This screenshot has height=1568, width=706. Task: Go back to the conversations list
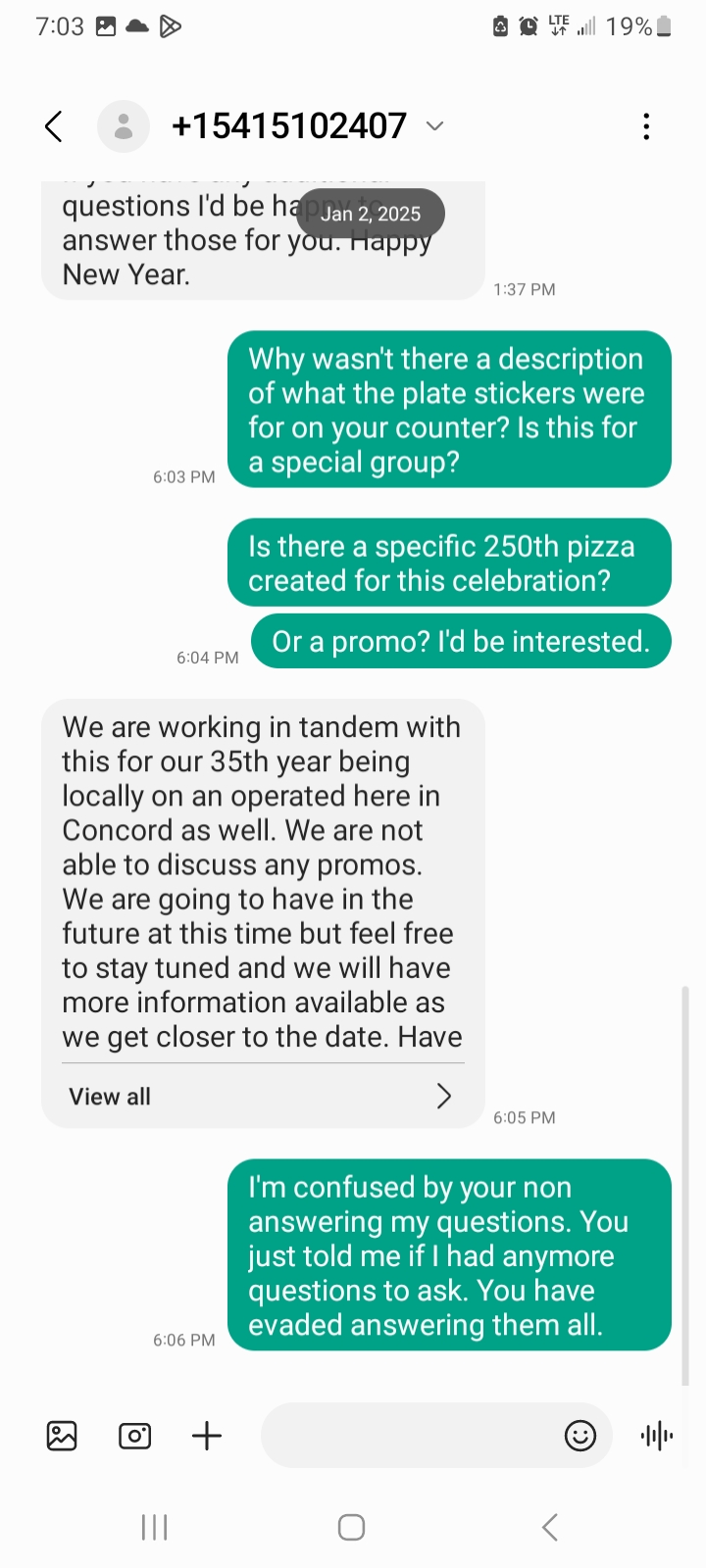click(54, 126)
